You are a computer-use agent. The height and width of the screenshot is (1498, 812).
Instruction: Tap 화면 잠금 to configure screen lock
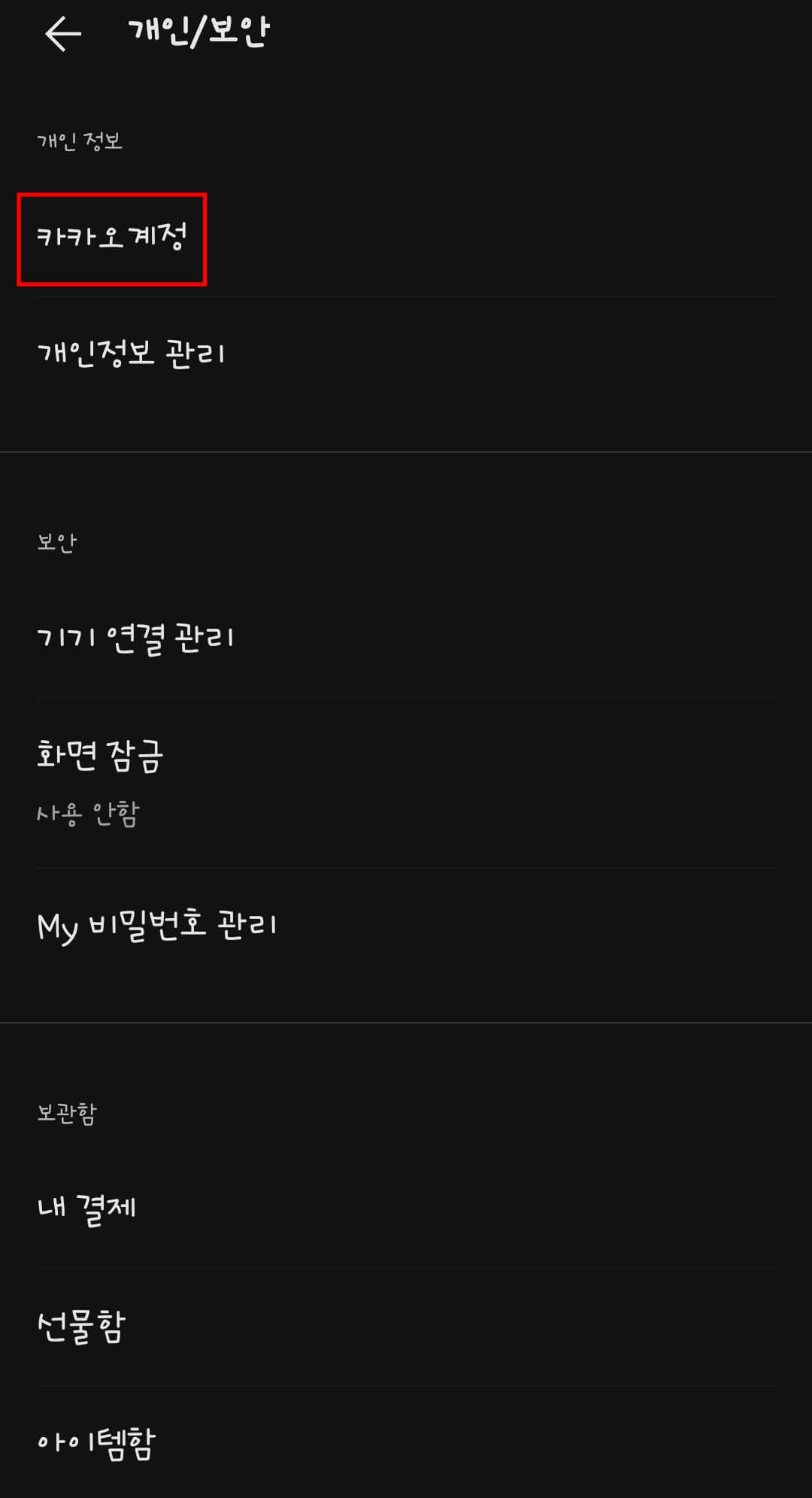[101, 756]
